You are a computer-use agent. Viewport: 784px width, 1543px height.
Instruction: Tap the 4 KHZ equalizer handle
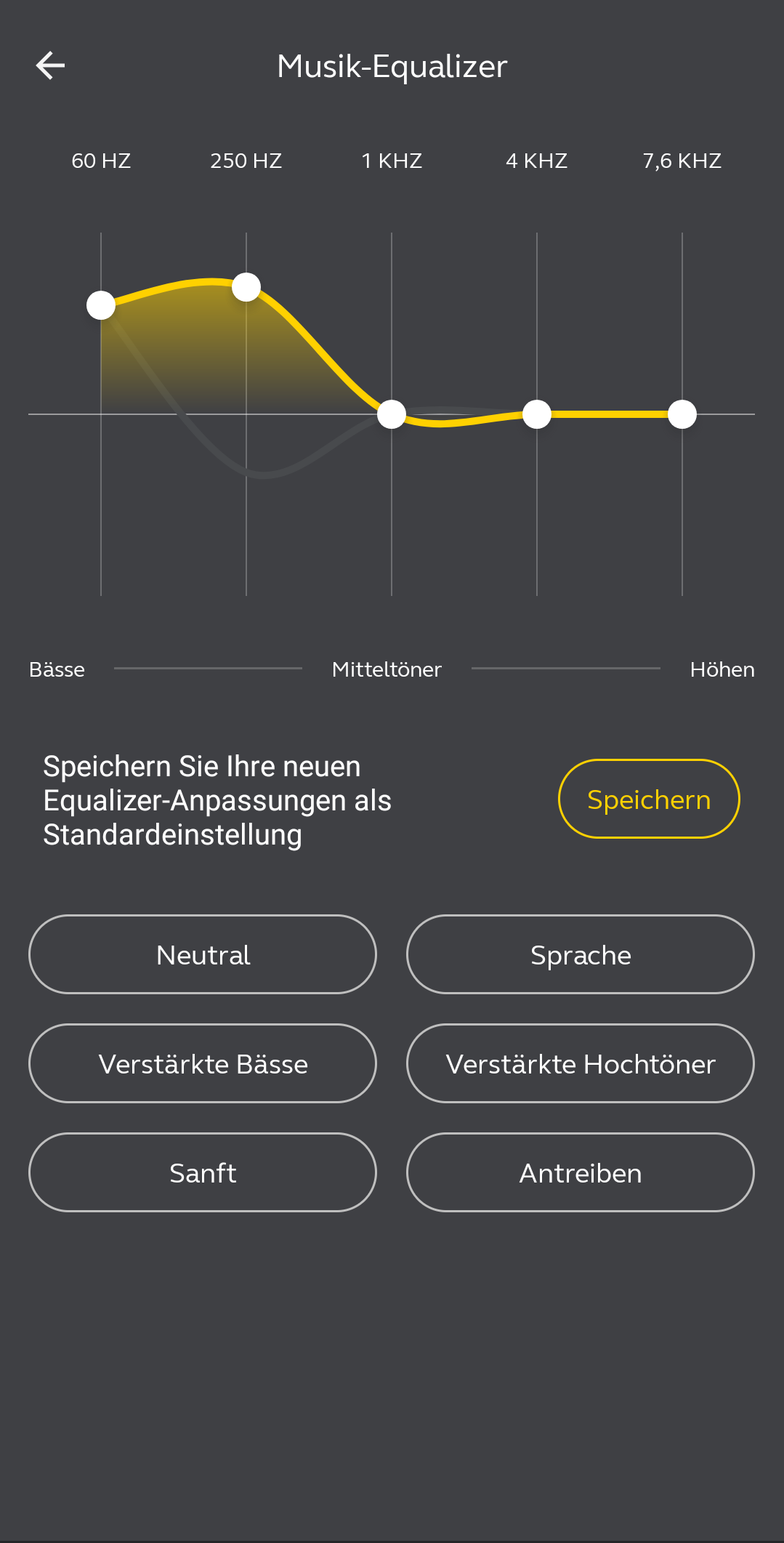point(537,414)
